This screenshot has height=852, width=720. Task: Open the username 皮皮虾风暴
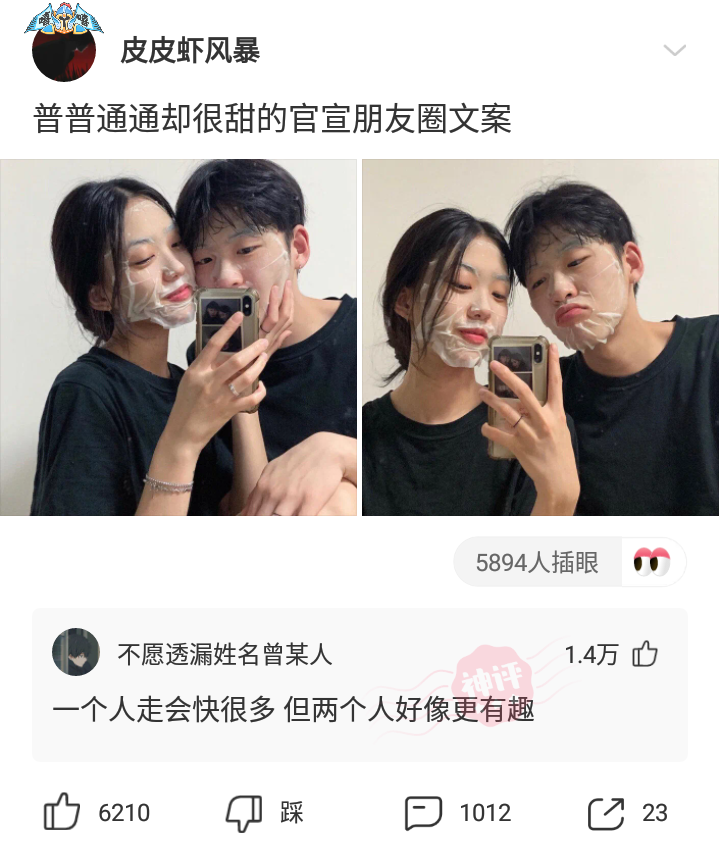tap(190, 51)
